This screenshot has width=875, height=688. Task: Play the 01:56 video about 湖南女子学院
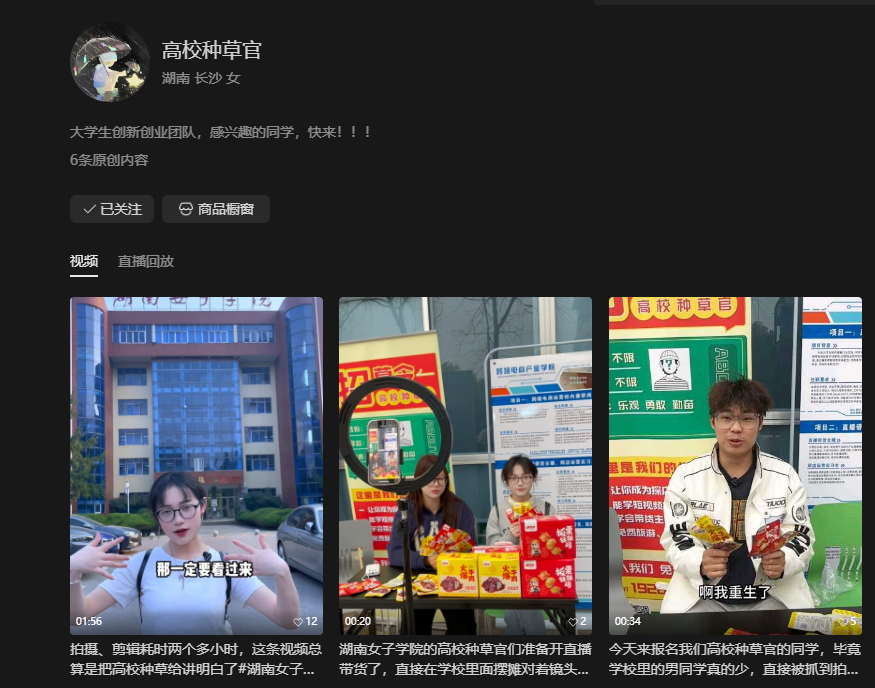click(196, 465)
